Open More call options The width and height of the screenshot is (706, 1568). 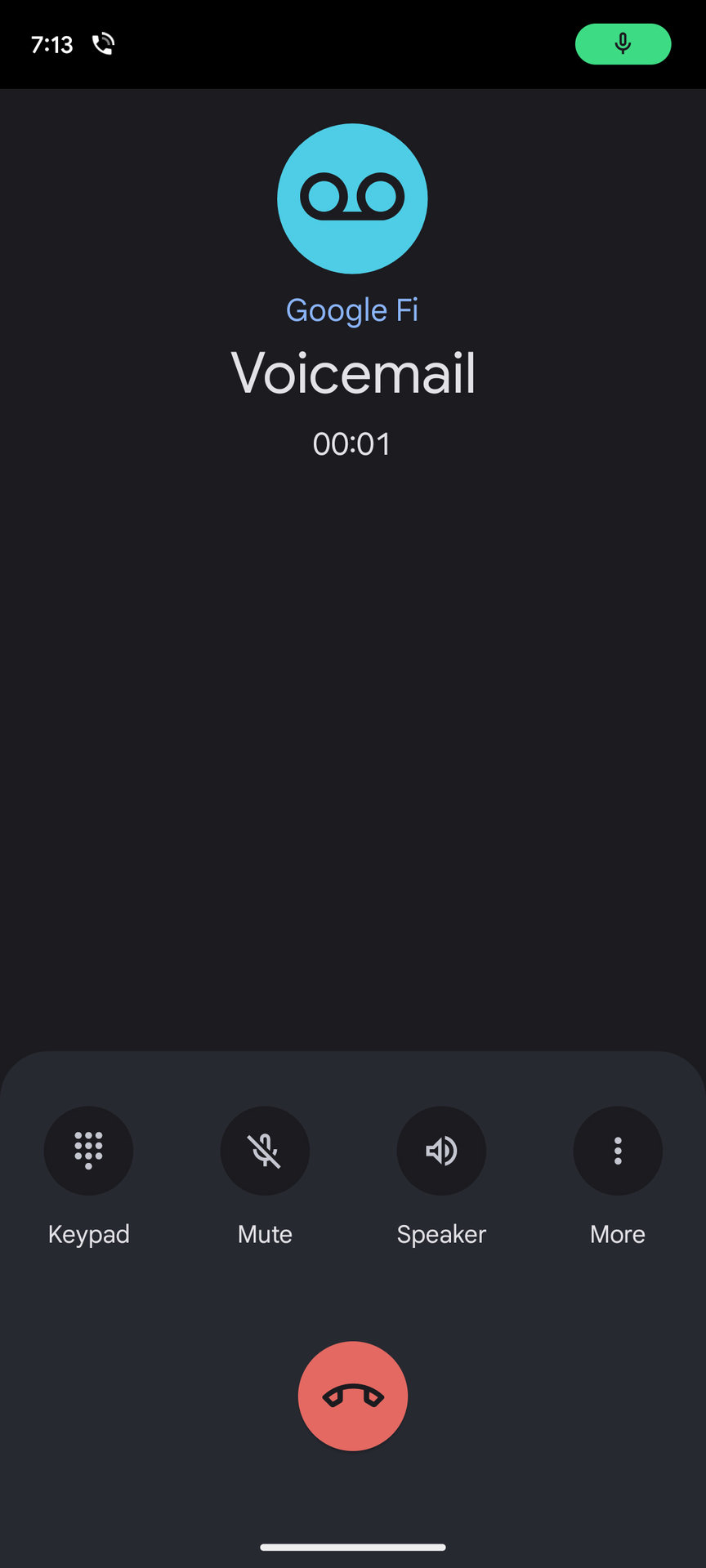[x=618, y=1151]
